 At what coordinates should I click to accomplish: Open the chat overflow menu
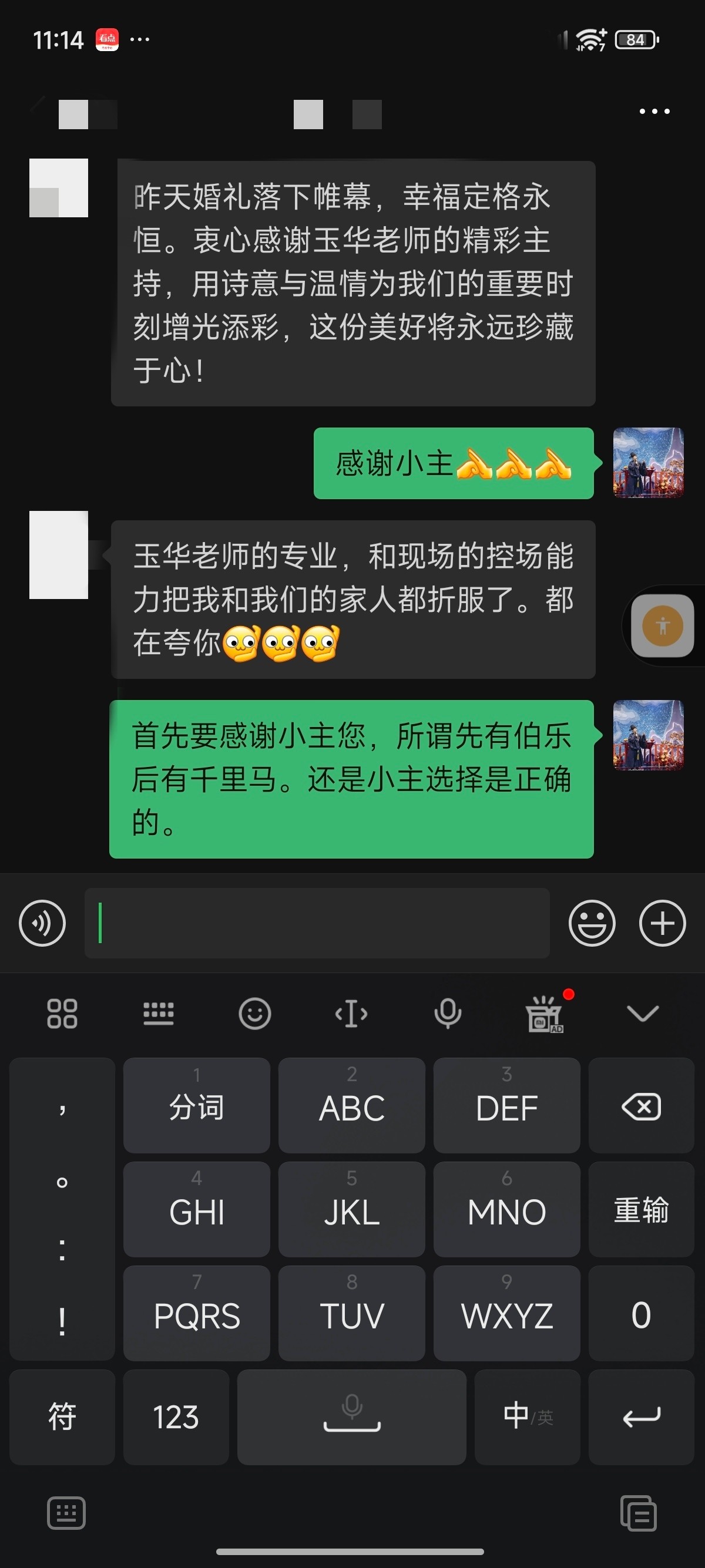tap(654, 112)
